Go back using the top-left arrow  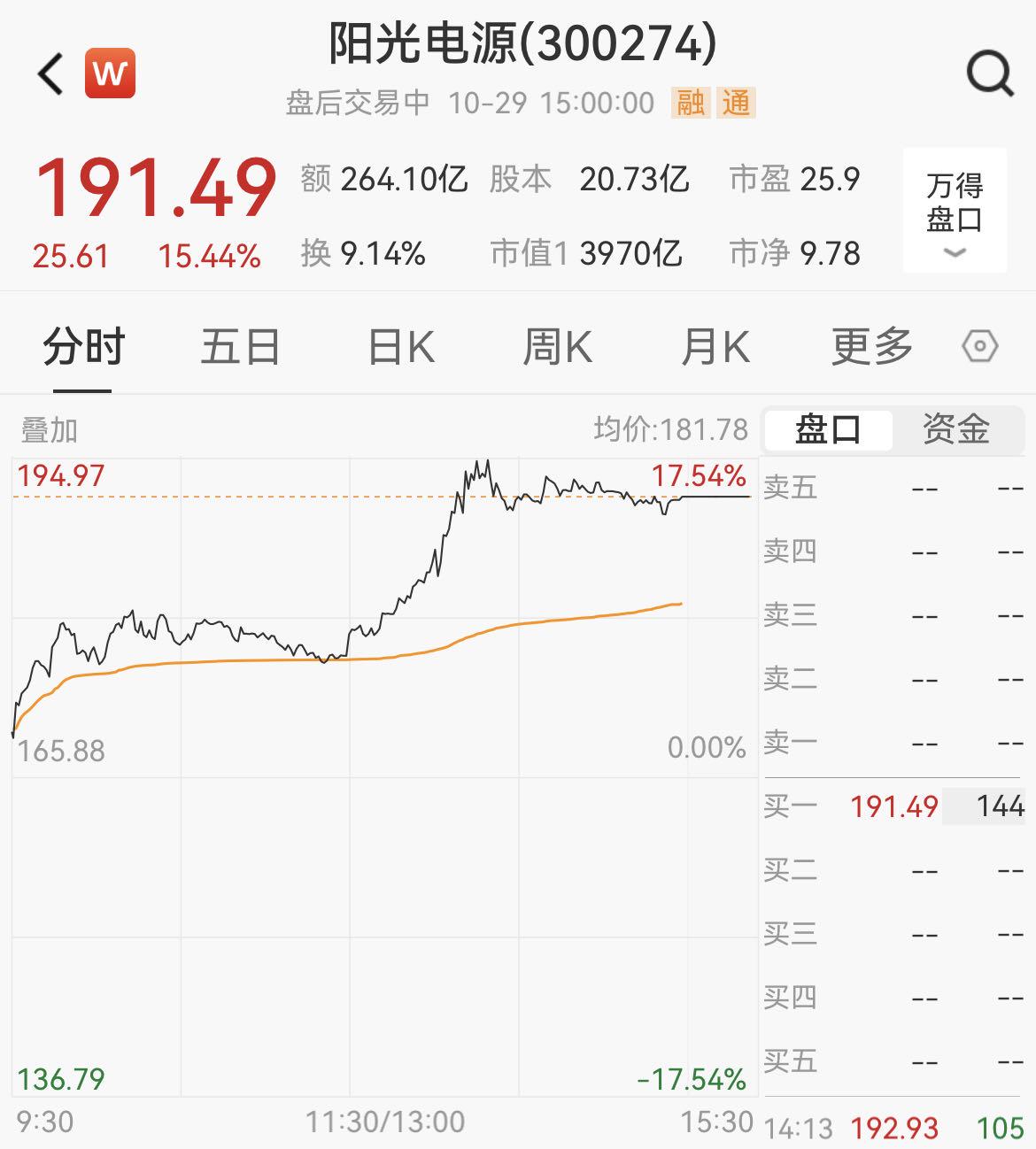pos(51,73)
